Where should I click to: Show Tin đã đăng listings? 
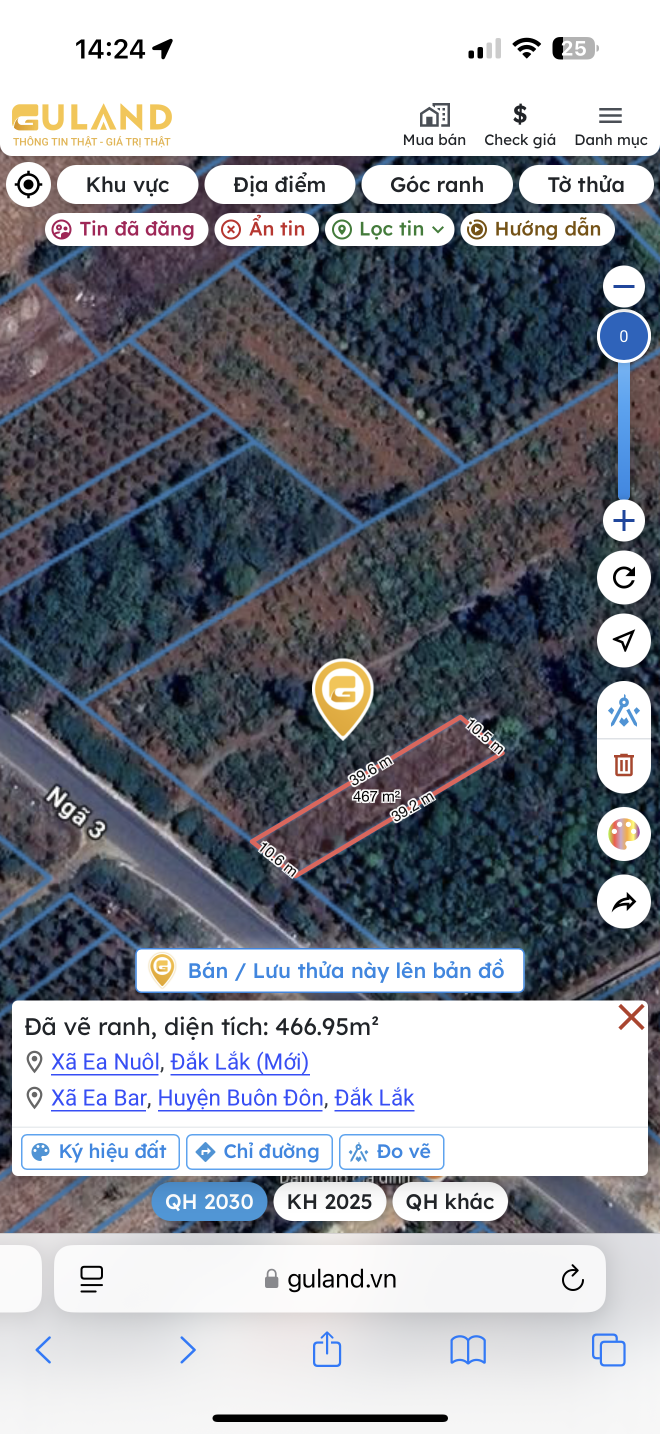(x=126, y=229)
